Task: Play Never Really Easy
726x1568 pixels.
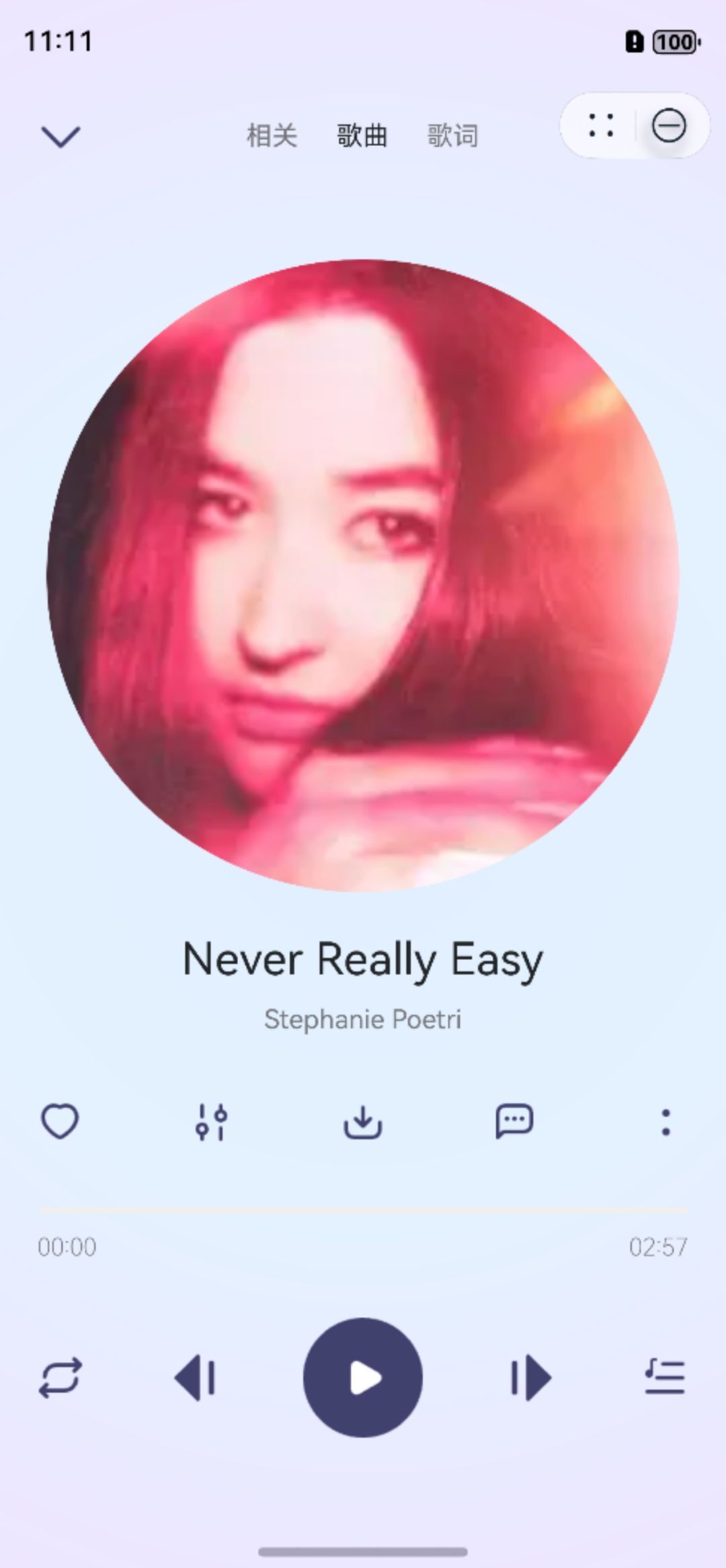Action: 363,1378
